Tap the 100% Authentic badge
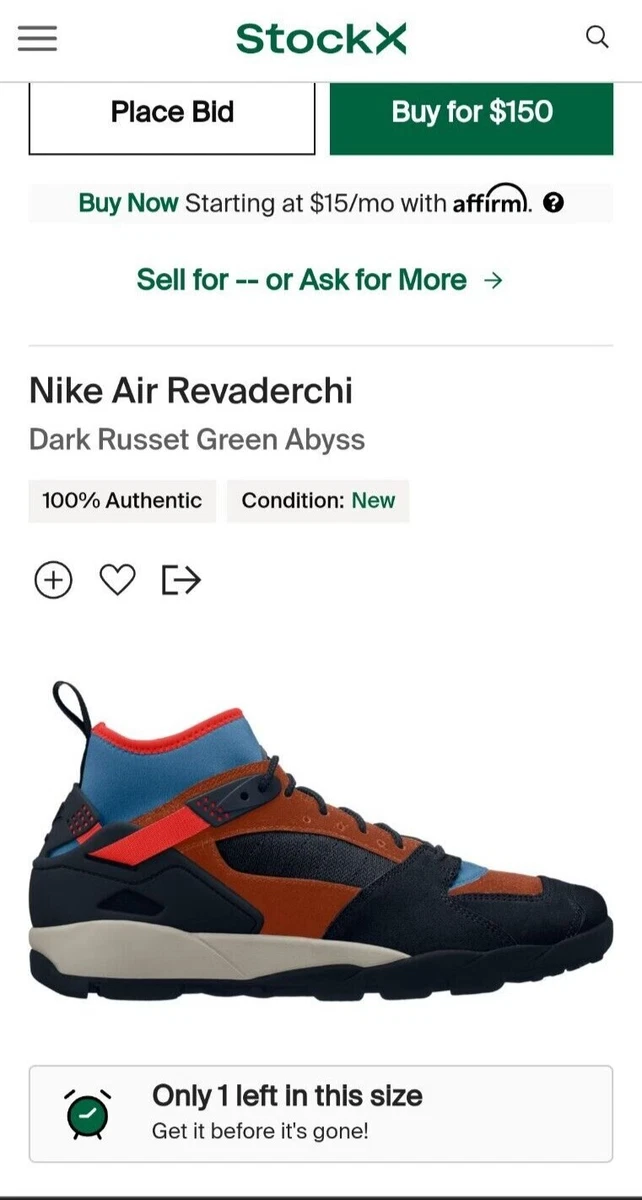 pyautogui.click(x=122, y=501)
